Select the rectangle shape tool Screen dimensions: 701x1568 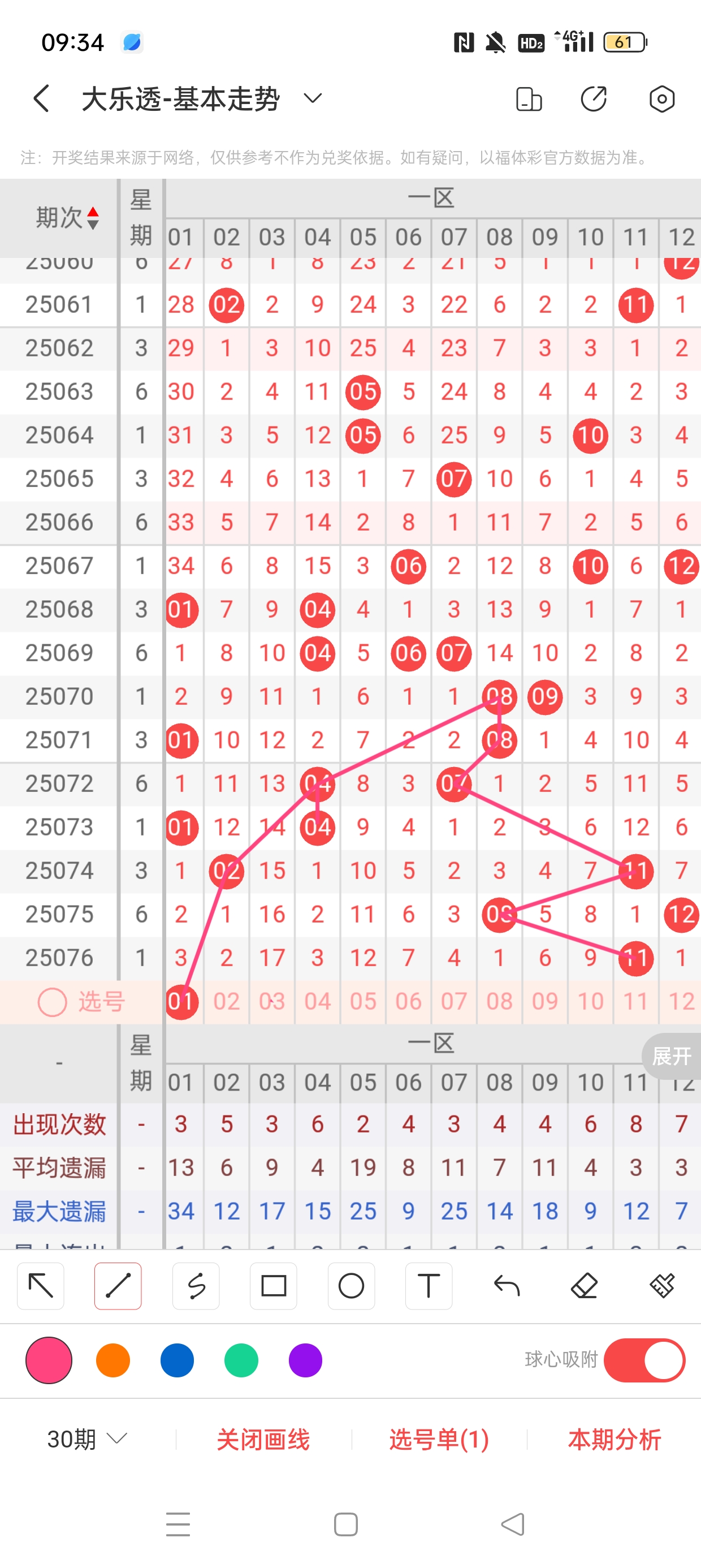click(x=273, y=1286)
